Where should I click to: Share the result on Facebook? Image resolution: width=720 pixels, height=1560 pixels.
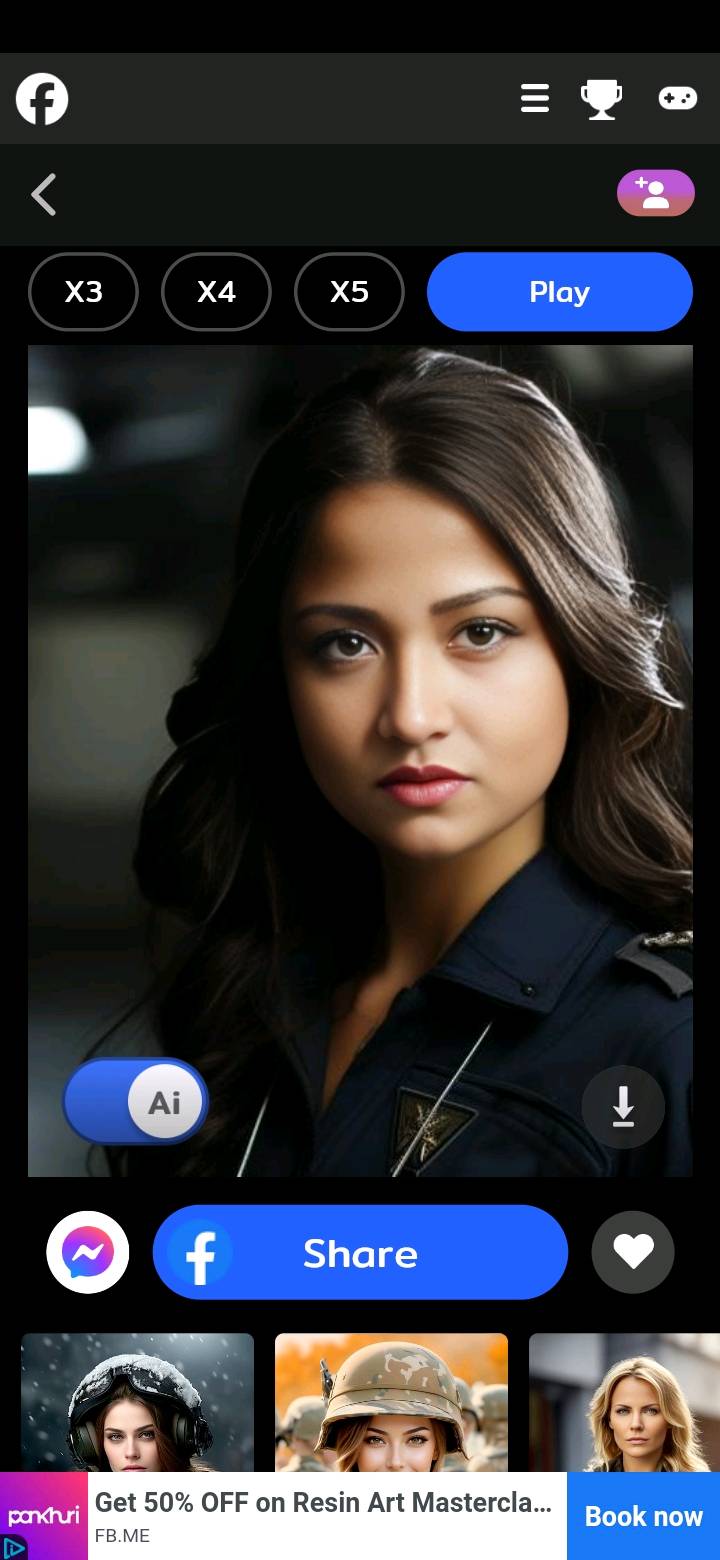click(360, 1252)
